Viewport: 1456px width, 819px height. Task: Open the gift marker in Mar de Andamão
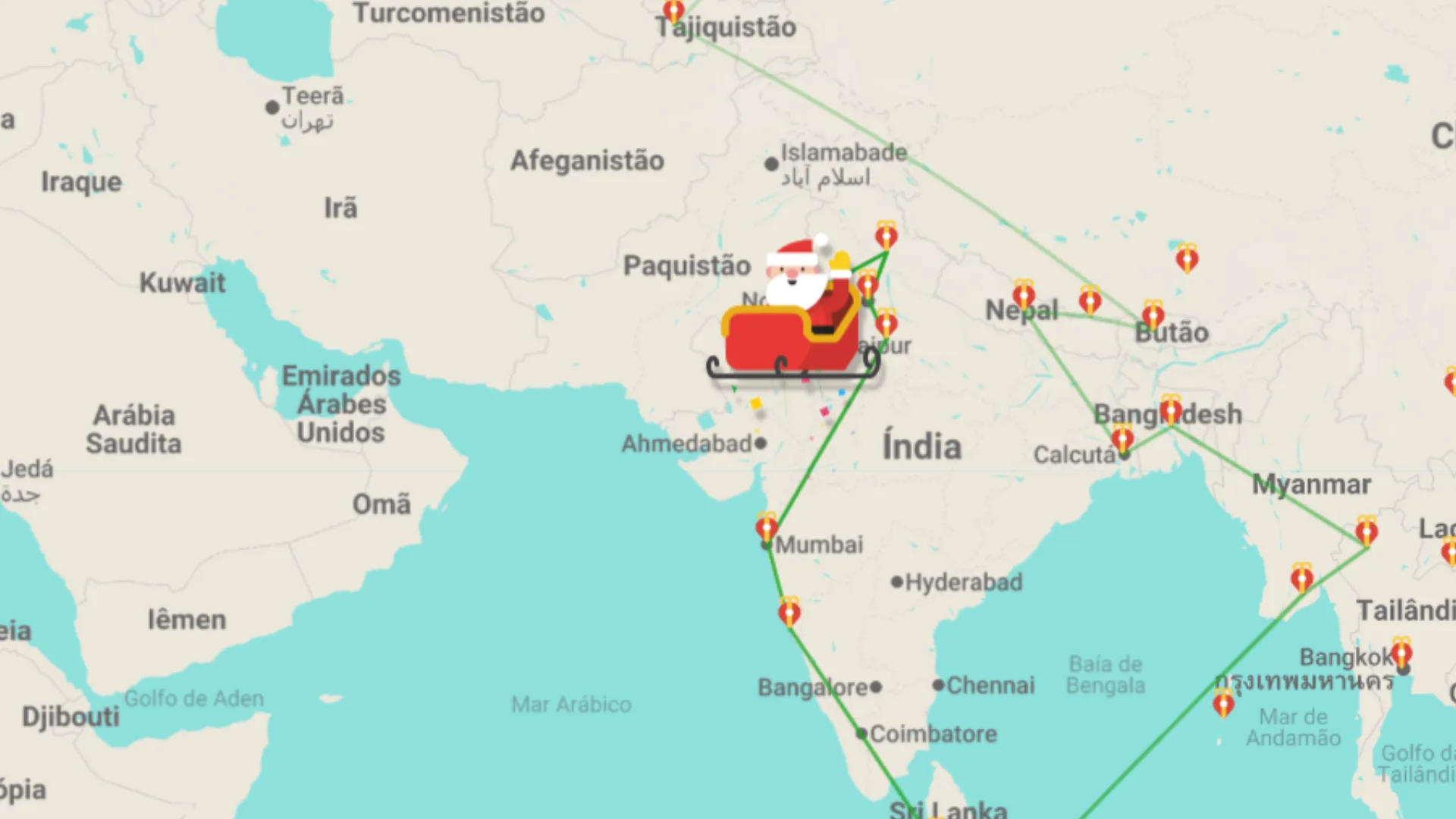click(1223, 704)
